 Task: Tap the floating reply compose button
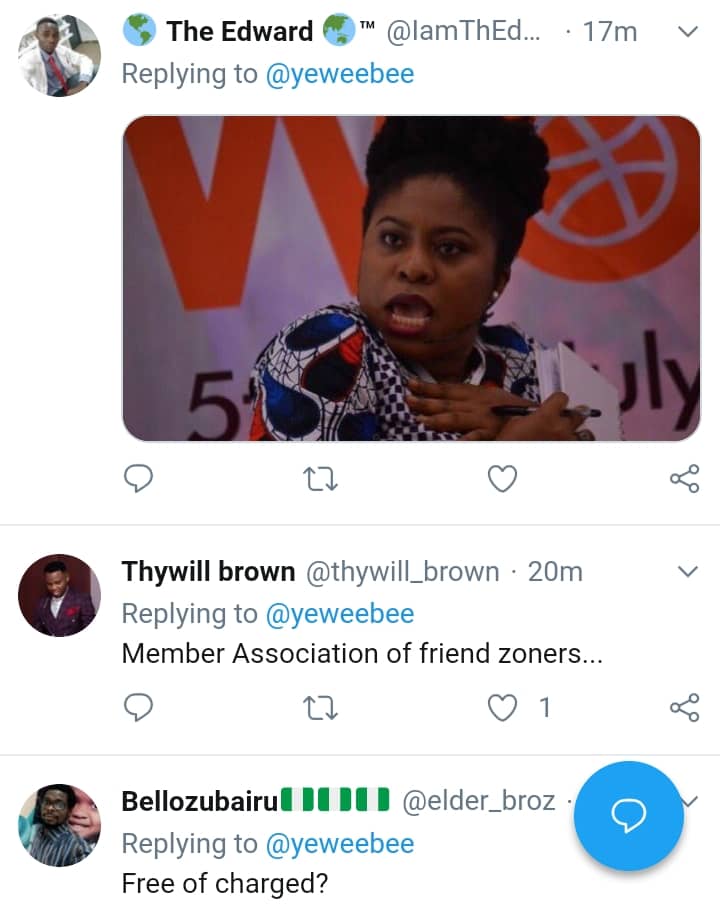click(628, 816)
